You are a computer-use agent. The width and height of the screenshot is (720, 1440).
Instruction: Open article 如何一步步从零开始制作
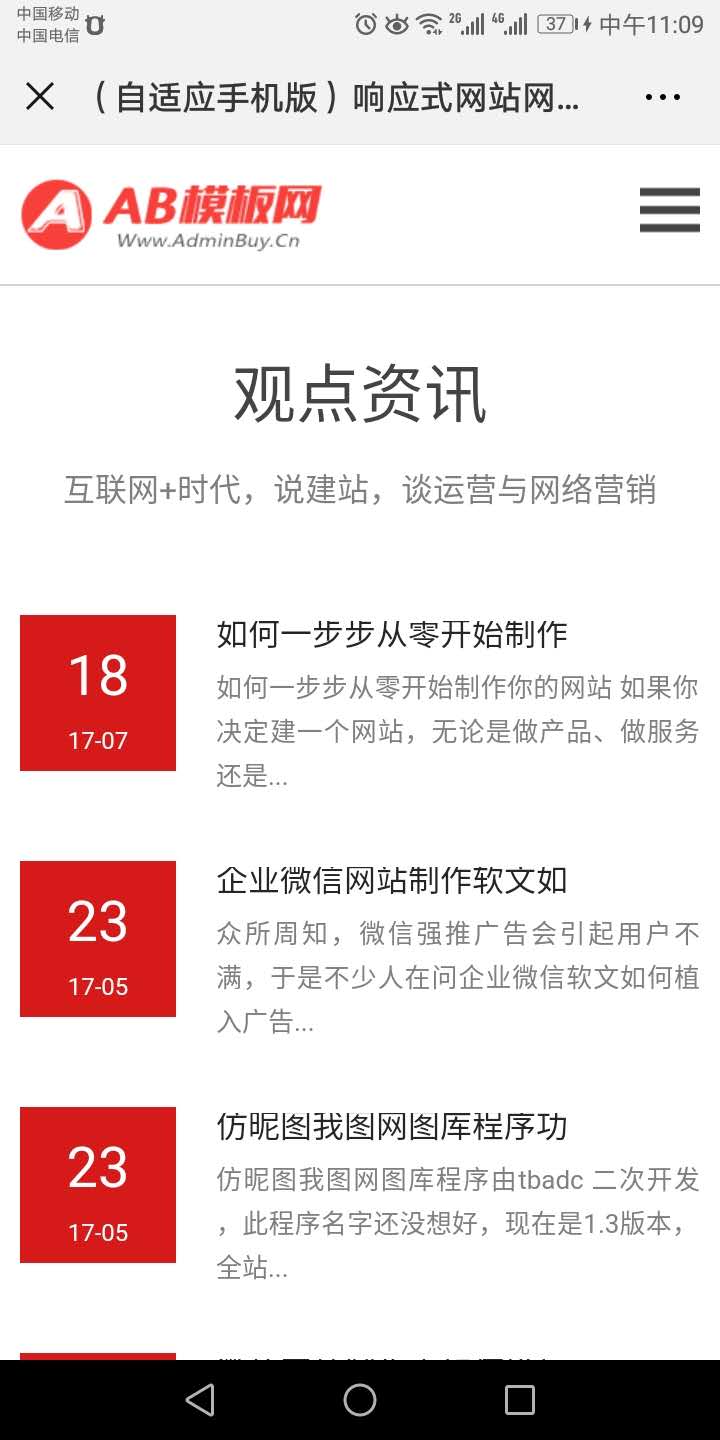click(x=392, y=634)
